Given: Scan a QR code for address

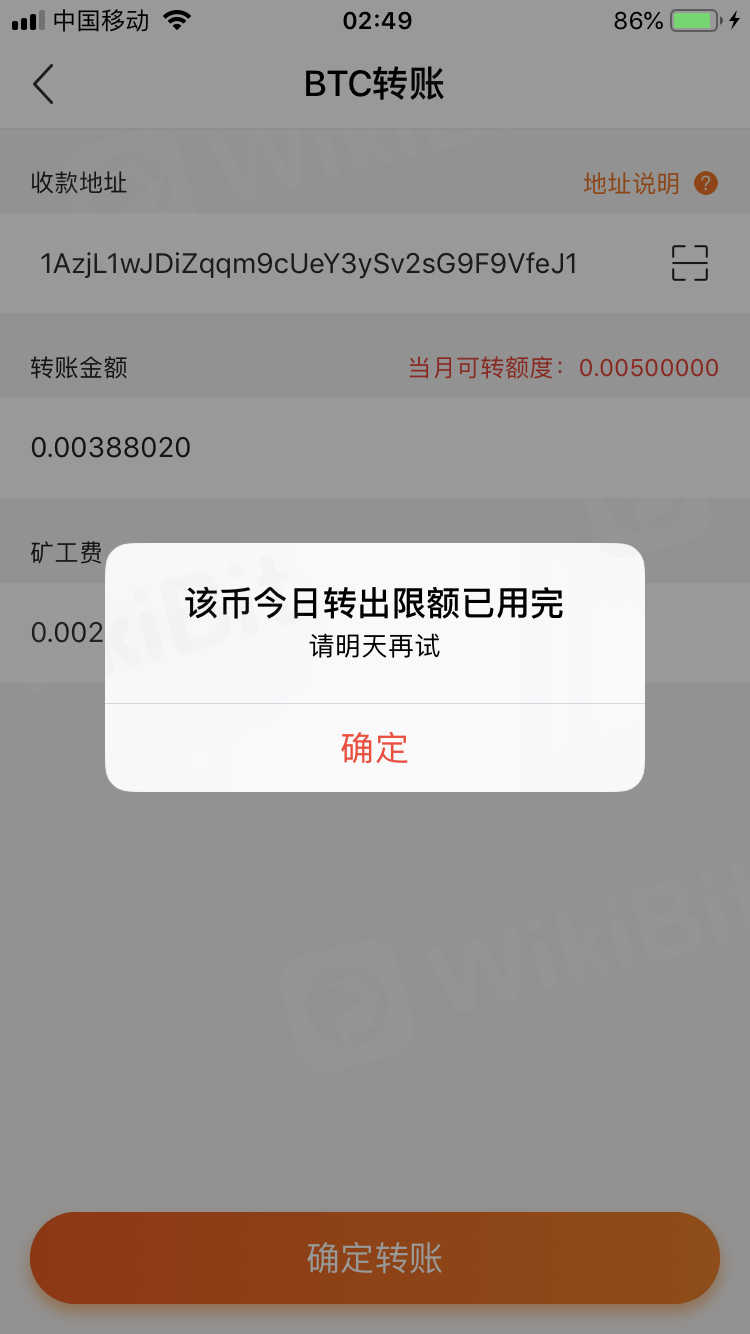Looking at the screenshot, I should [x=689, y=263].
